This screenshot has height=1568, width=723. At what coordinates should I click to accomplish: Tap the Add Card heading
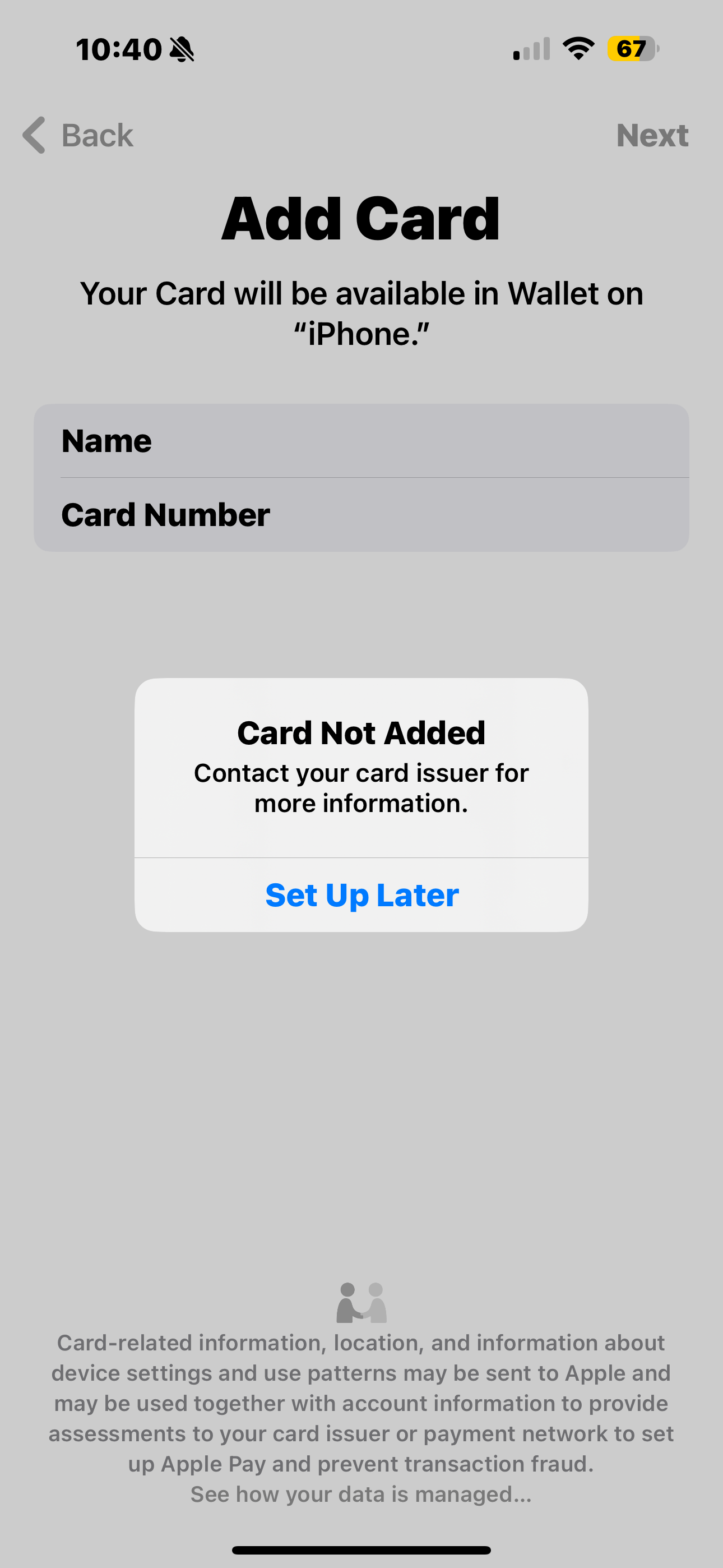(361, 217)
